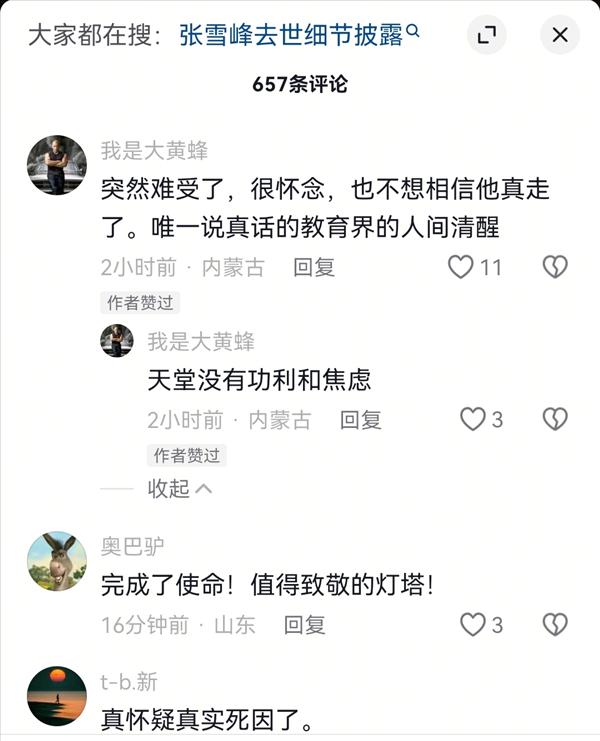The image size is (600, 741).
Task: Reply to comment 突然难受了，很怀念
Action: [314, 267]
